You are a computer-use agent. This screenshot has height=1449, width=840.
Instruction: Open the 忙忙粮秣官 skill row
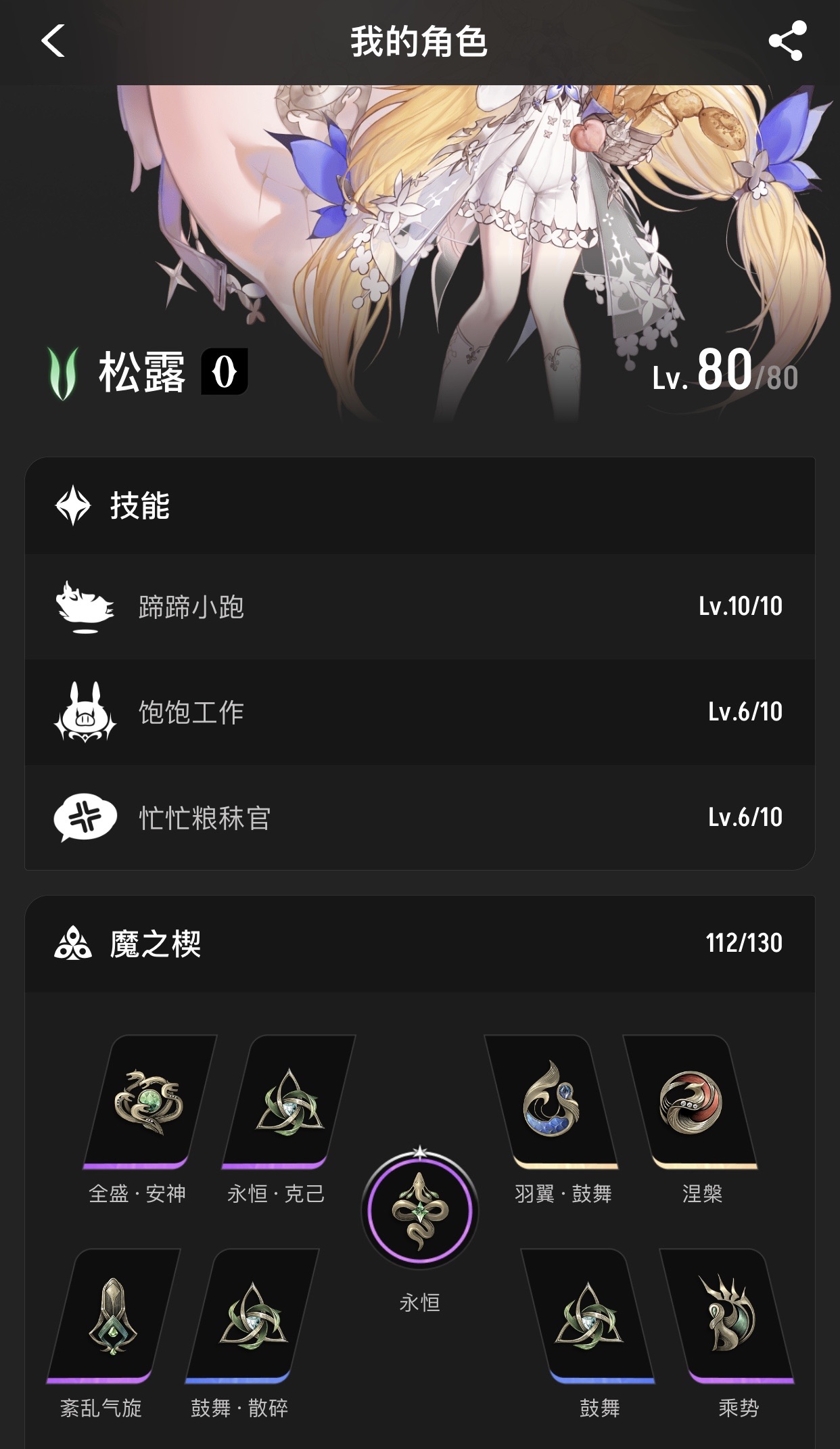pyautogui.click(x=419, y=817)
